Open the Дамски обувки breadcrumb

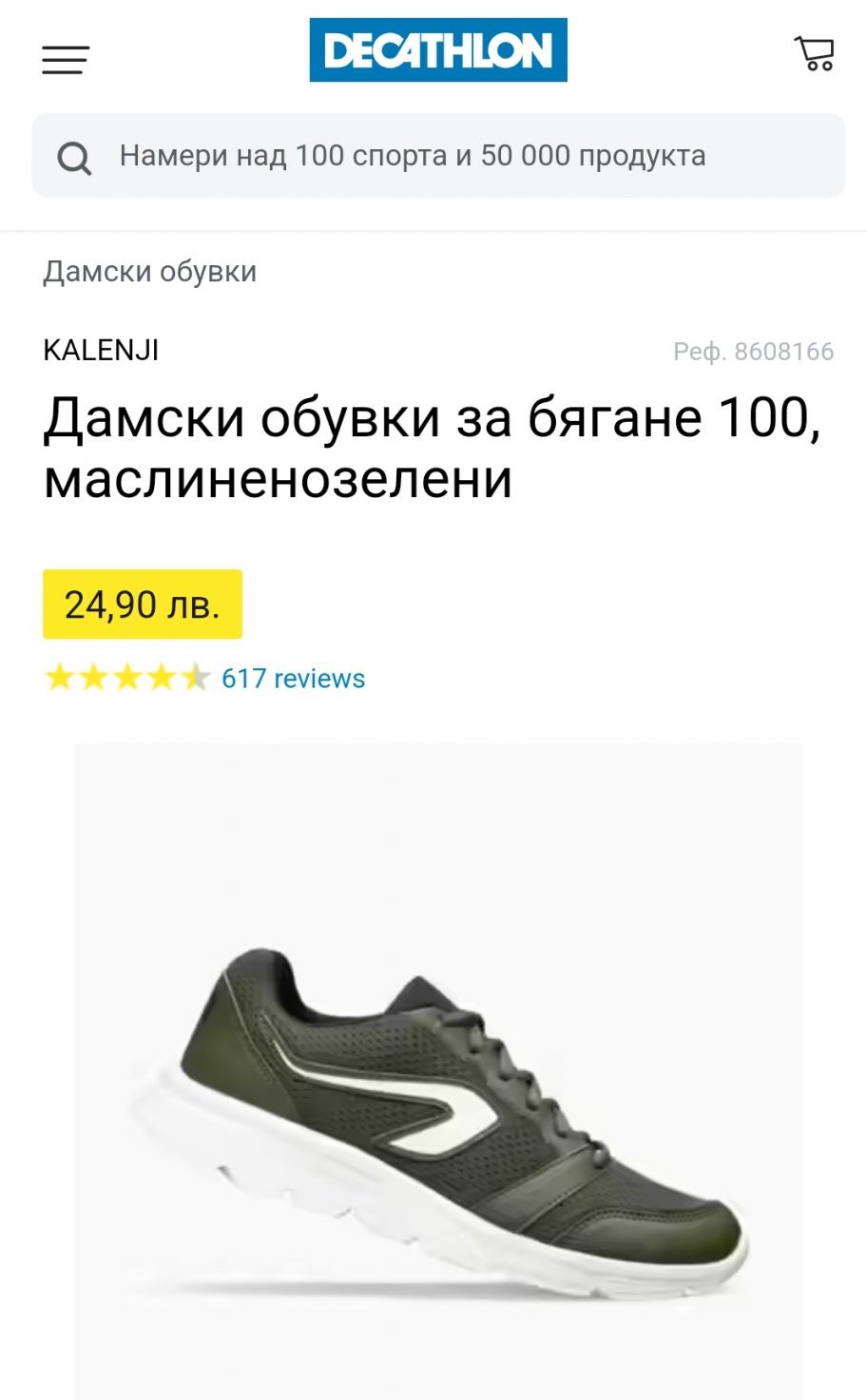point(150,272)
